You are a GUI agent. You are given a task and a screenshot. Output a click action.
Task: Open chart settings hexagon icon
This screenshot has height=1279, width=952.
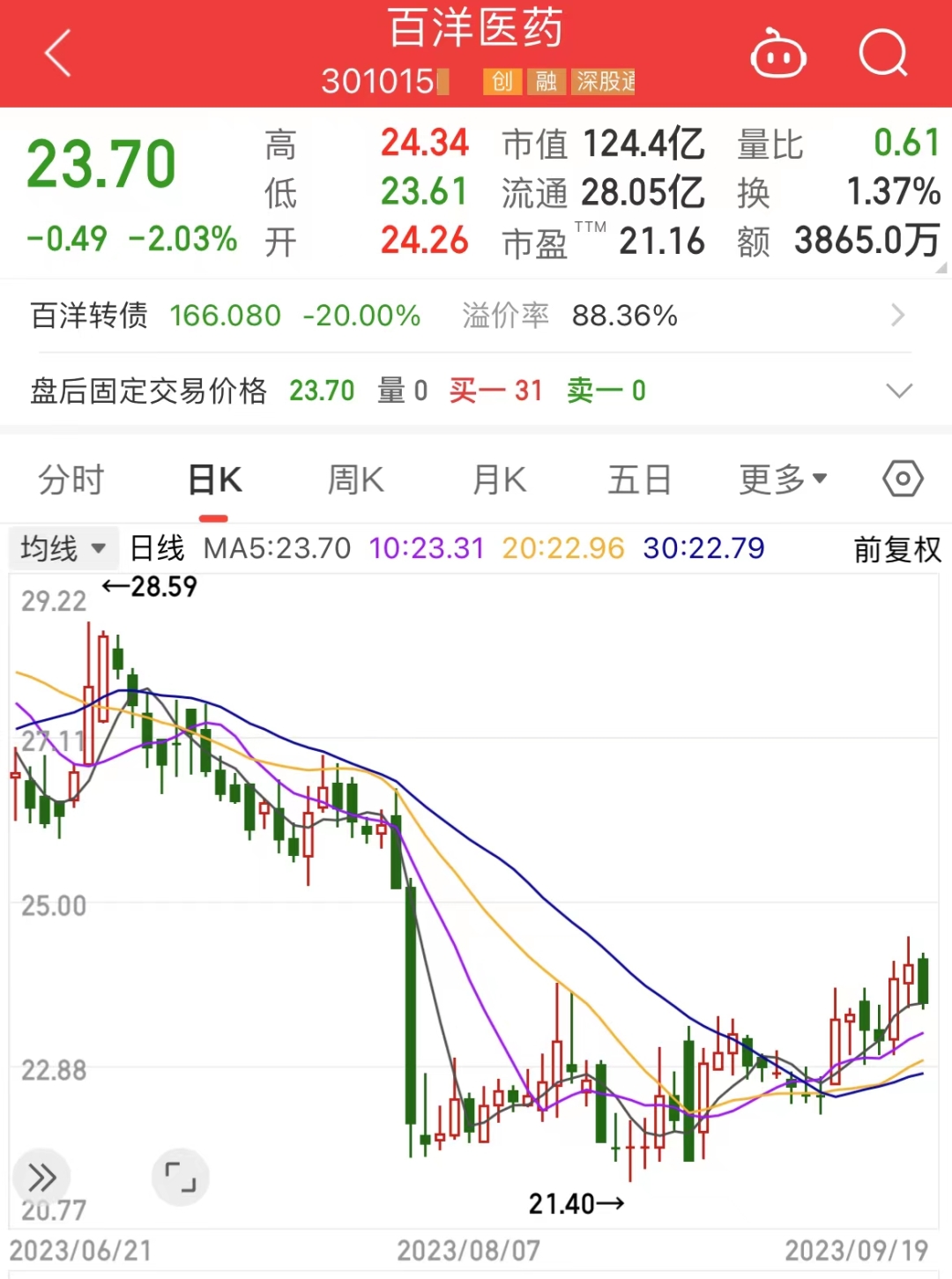click(903, 480)
